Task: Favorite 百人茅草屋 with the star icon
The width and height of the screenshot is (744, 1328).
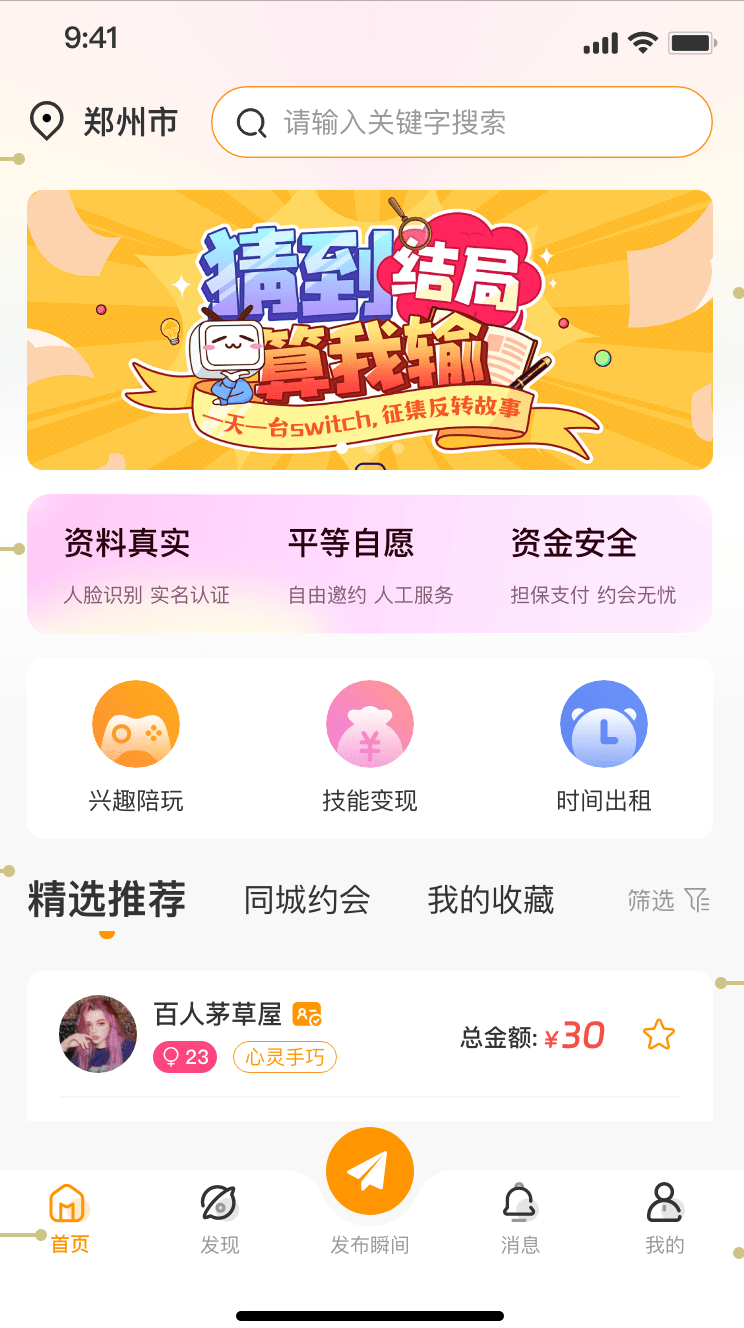Action: [x=659, y=1035]
